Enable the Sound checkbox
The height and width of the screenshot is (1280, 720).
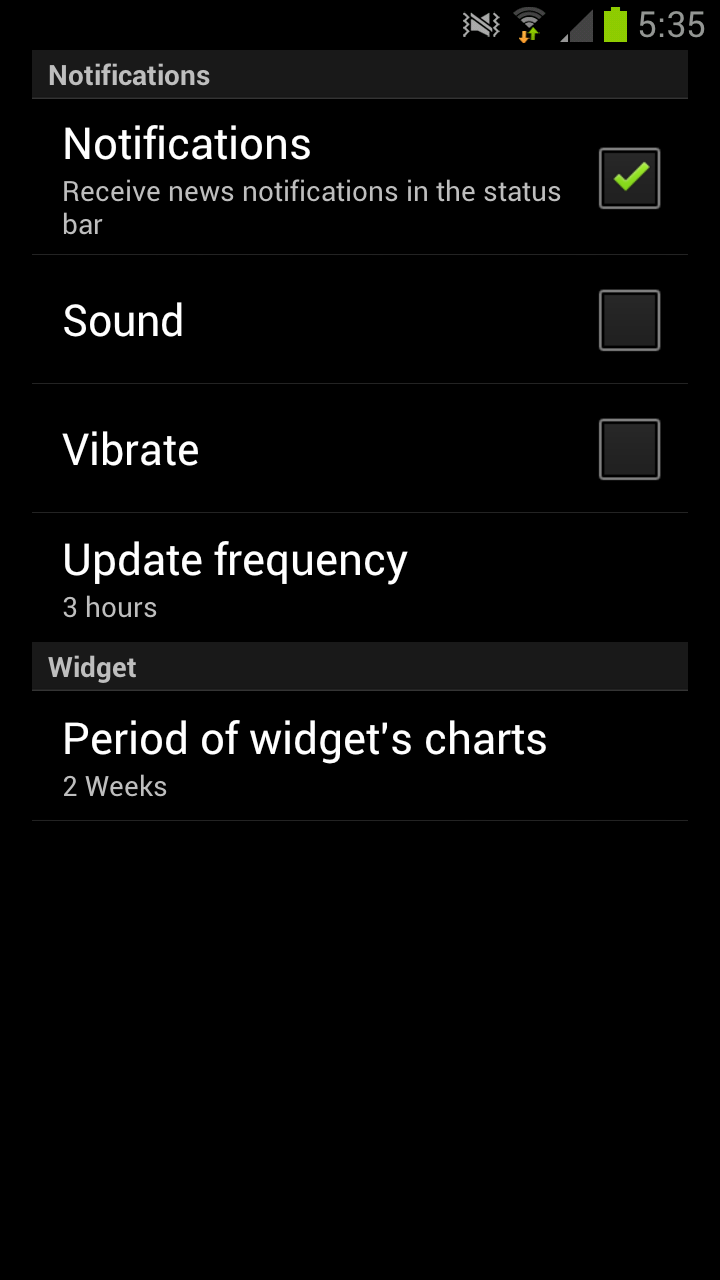(x=629, y=320)
